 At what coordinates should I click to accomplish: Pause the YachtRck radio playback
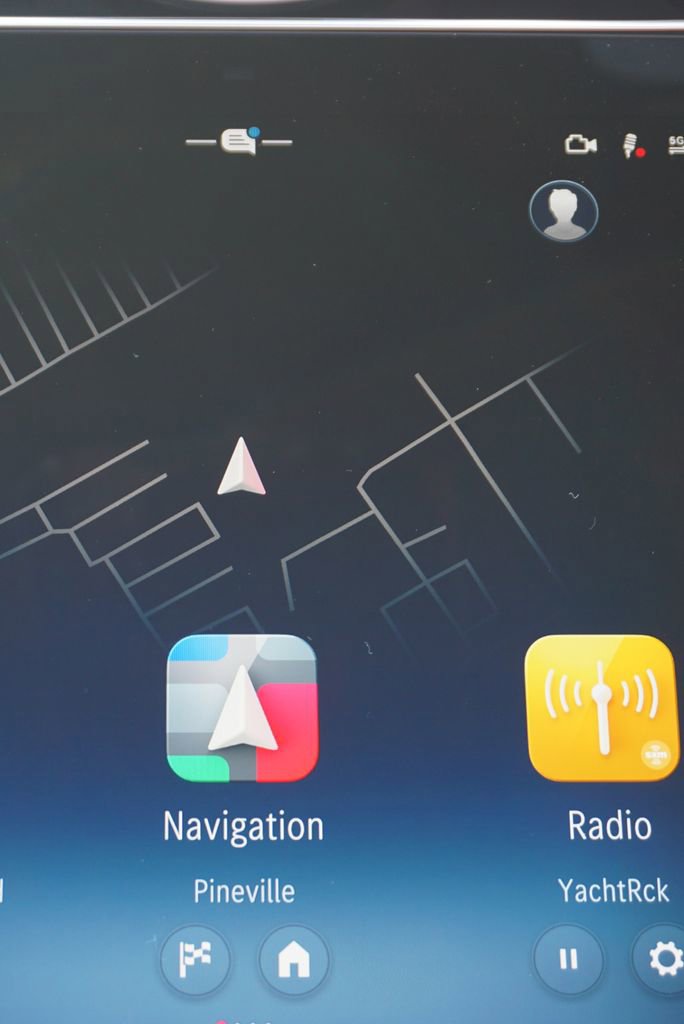pos(568,960)
